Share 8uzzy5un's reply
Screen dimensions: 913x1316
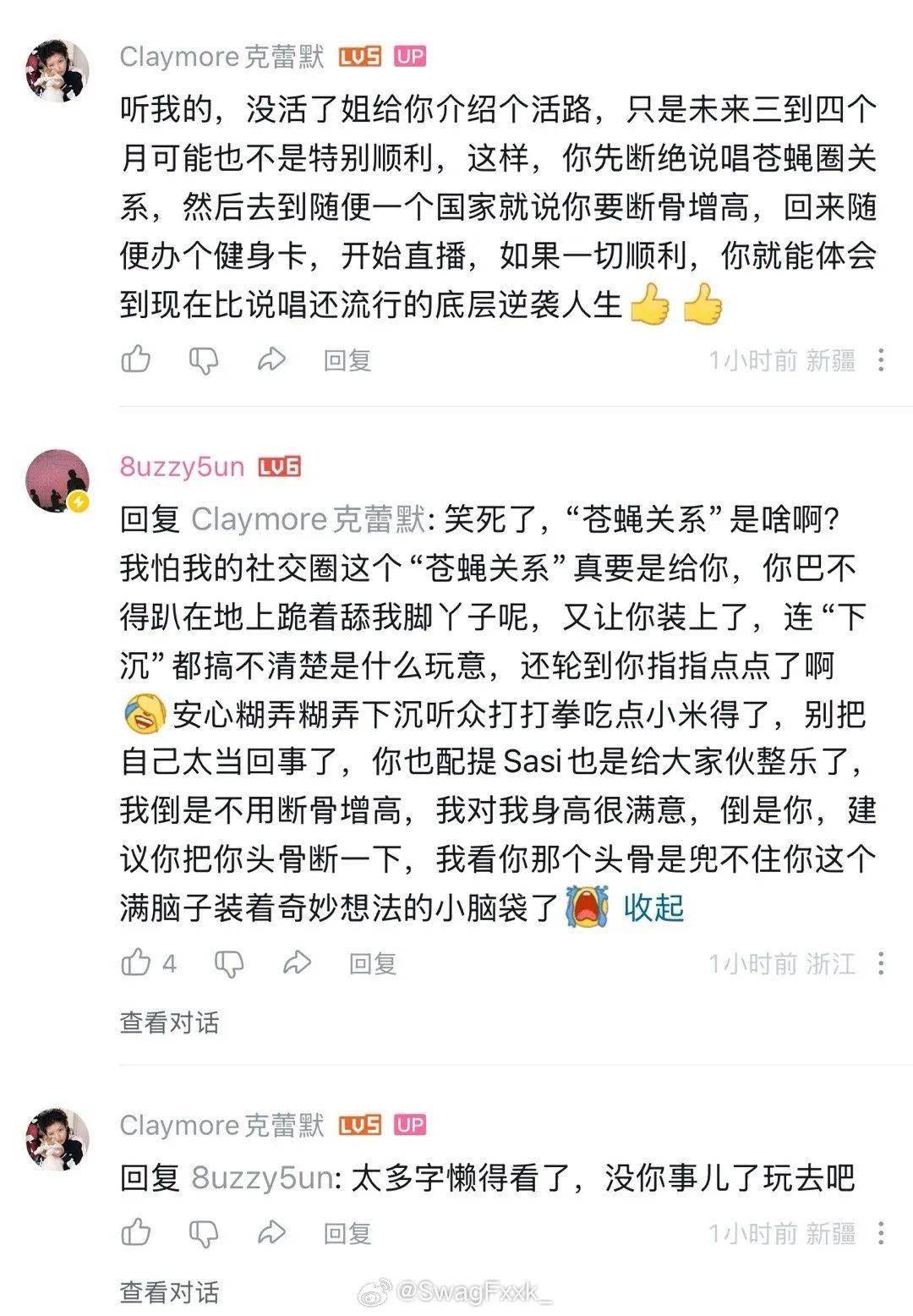pyautogui.click(x=297, y=963)
